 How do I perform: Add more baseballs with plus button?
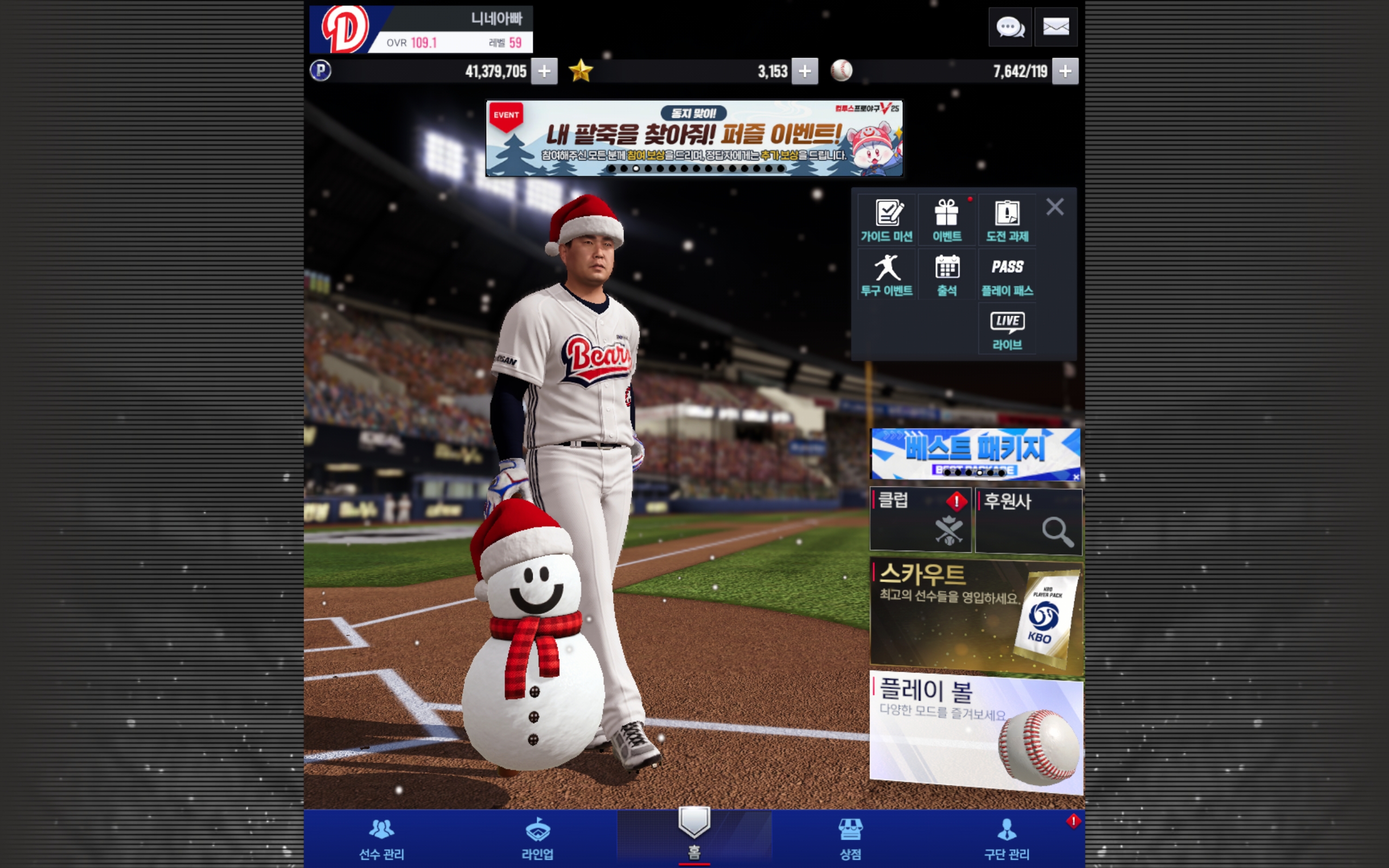(x=1065, y=71)
